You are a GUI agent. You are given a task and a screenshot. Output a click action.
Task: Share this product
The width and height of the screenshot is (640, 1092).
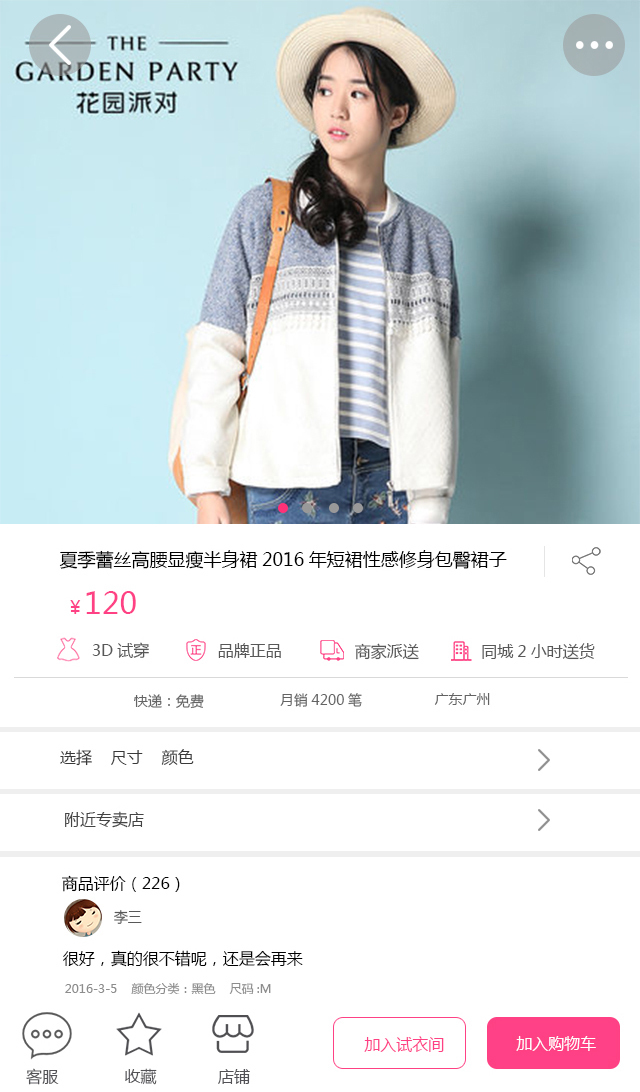(x=586, y=561)
